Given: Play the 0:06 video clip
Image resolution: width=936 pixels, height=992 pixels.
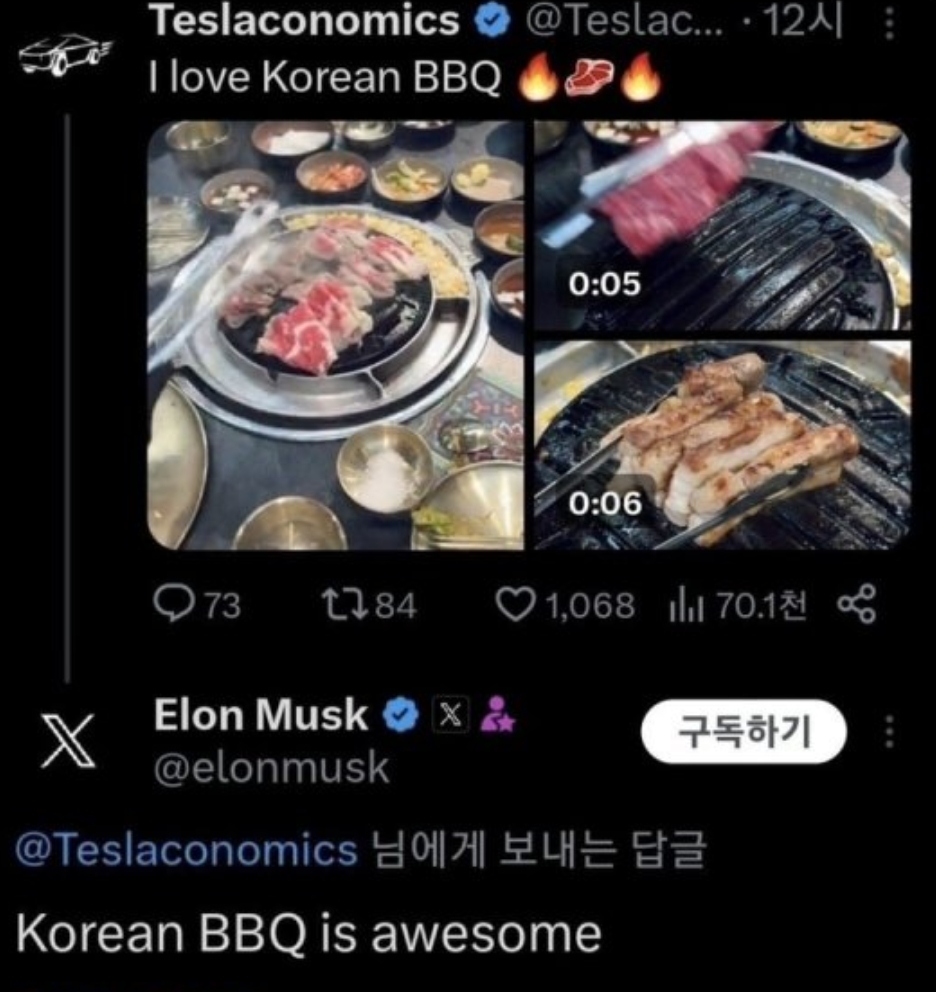Looking at the screenshot, I should coord(722,445).
